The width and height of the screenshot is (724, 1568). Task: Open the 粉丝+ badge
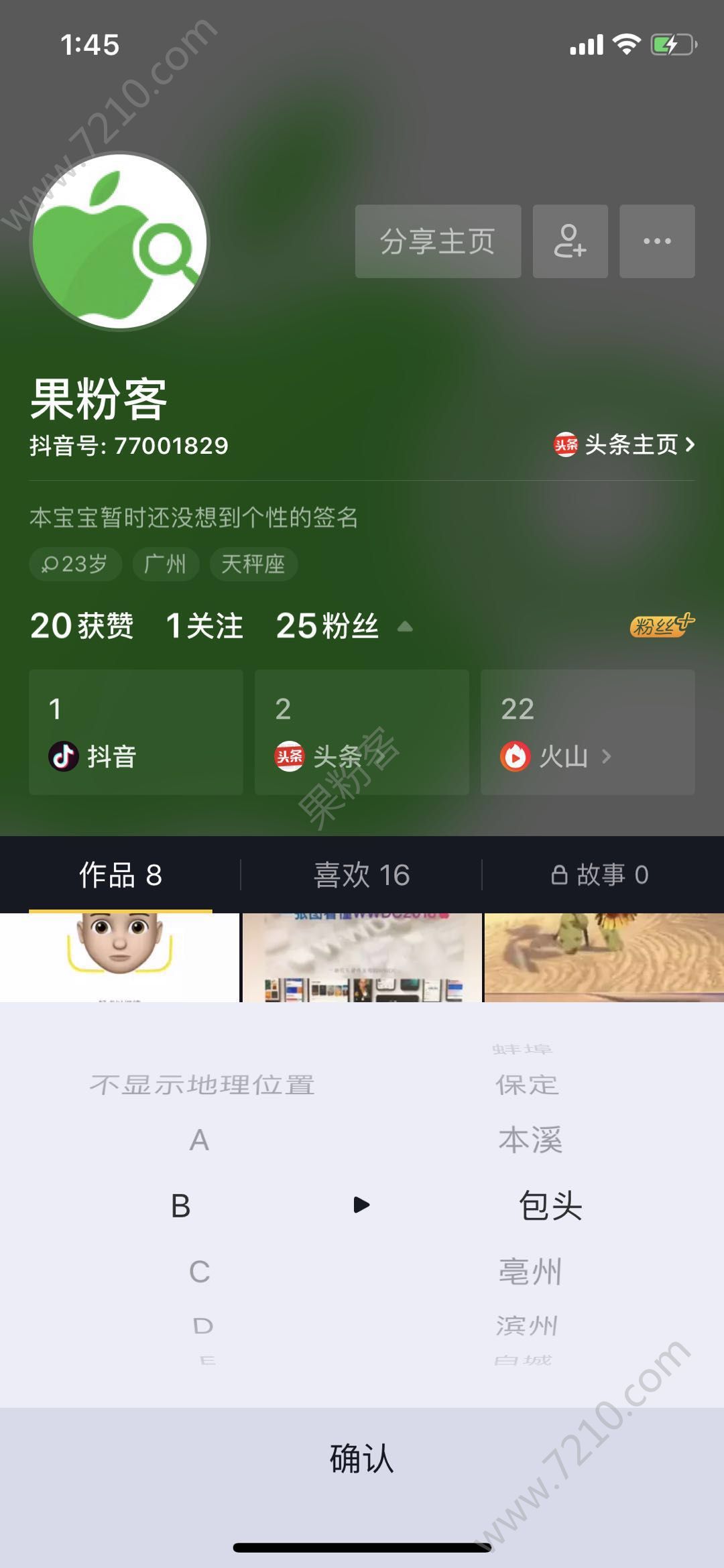pos(662,625)
